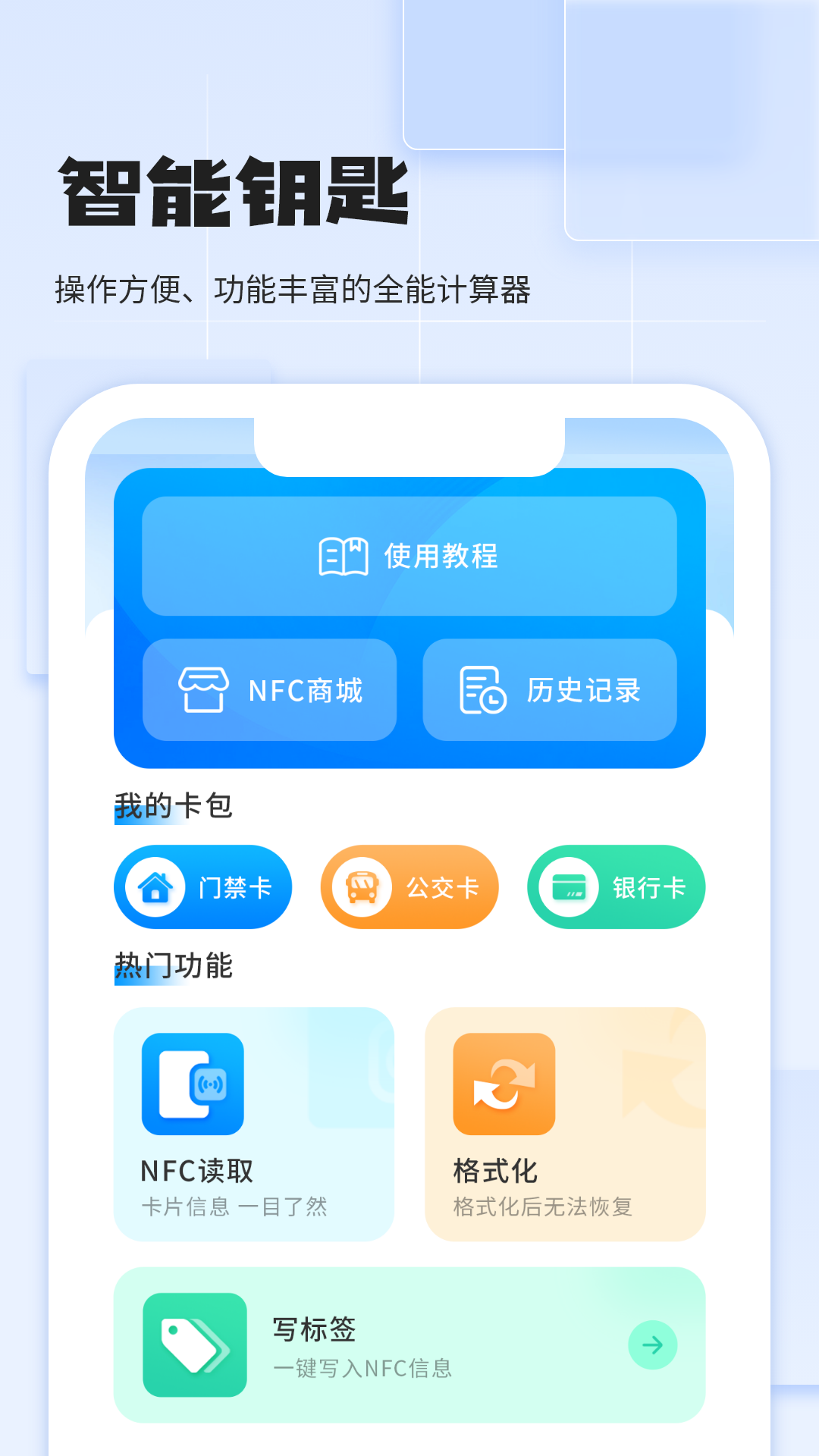Select the NFC商城 shopping entry
The width and height of the screenshot is (819, 1456).
pyautogui.click(x=269, y=690)
